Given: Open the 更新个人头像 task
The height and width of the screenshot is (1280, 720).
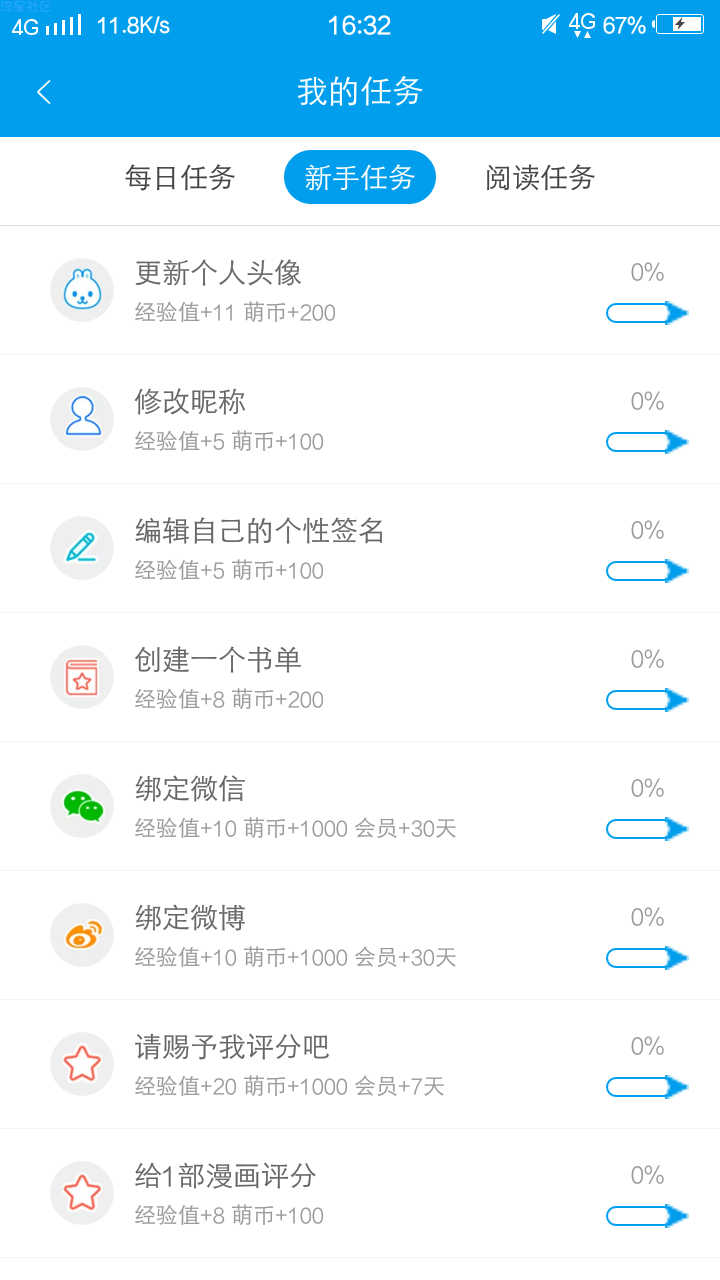Looking at the screenshot, I should click(360, 290).
